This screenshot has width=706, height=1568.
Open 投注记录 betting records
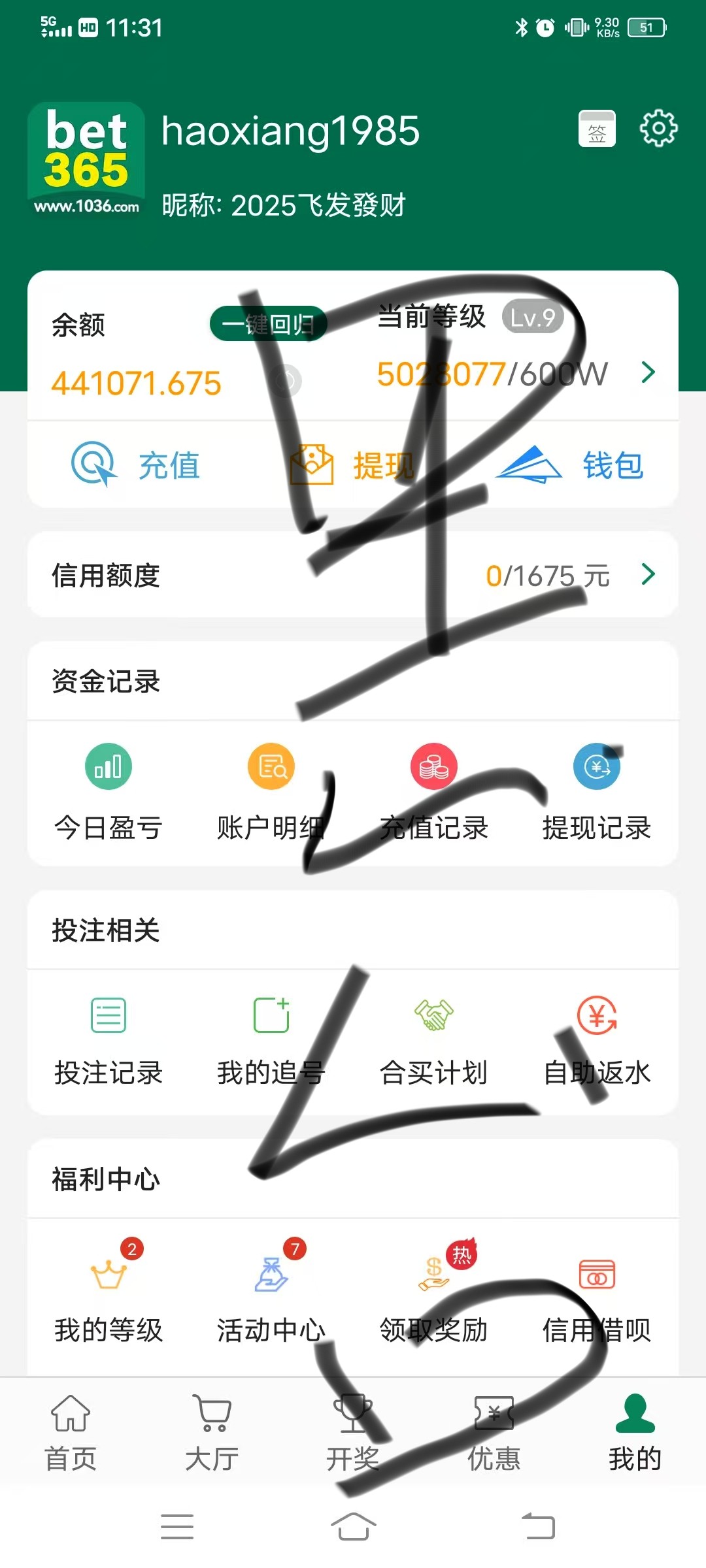tap(108, 1040)
